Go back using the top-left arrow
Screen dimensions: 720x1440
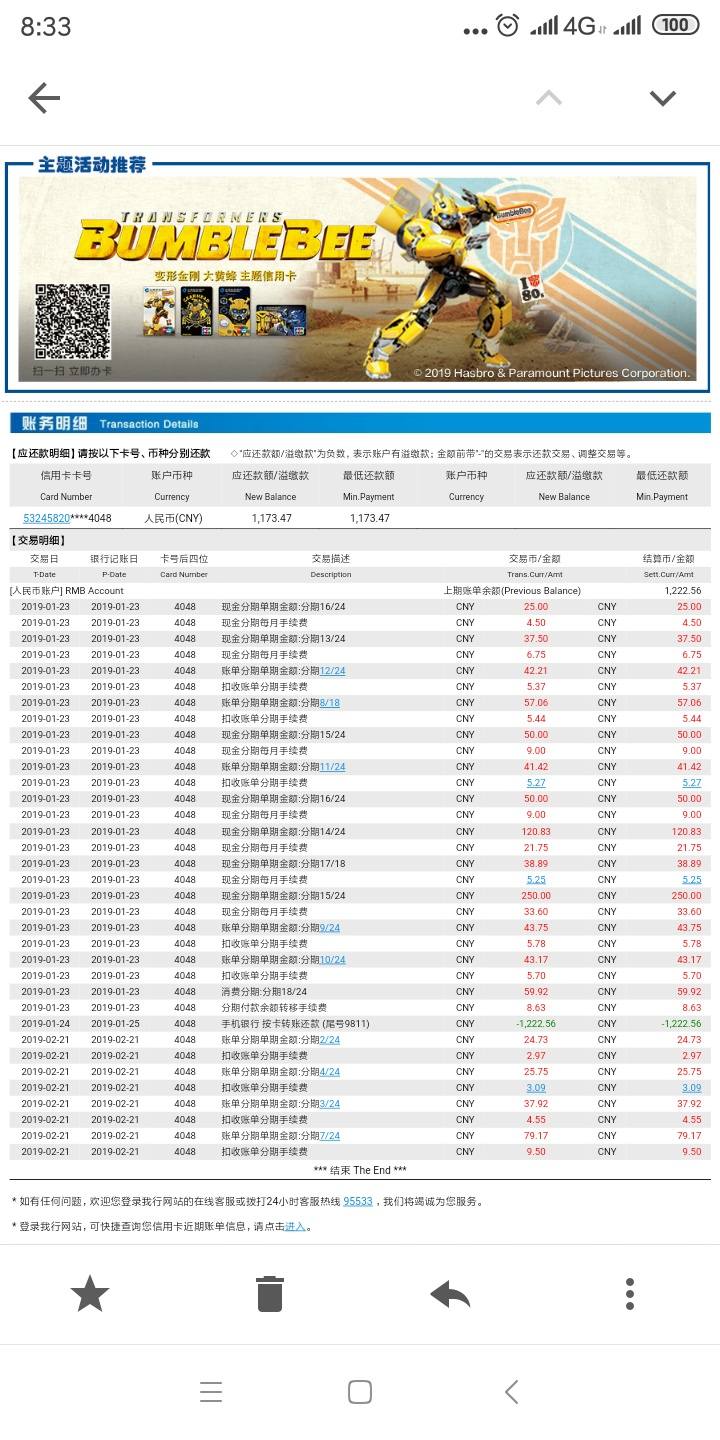pos(44,98)
